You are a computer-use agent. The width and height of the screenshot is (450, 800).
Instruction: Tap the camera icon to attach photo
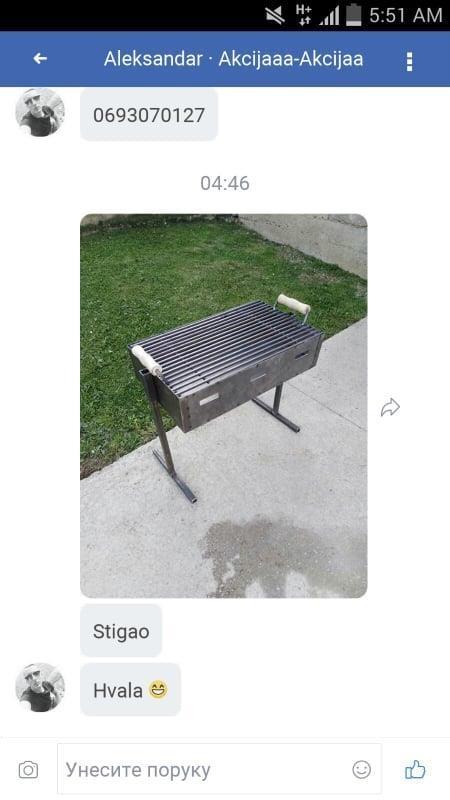(x=28, y=770)
